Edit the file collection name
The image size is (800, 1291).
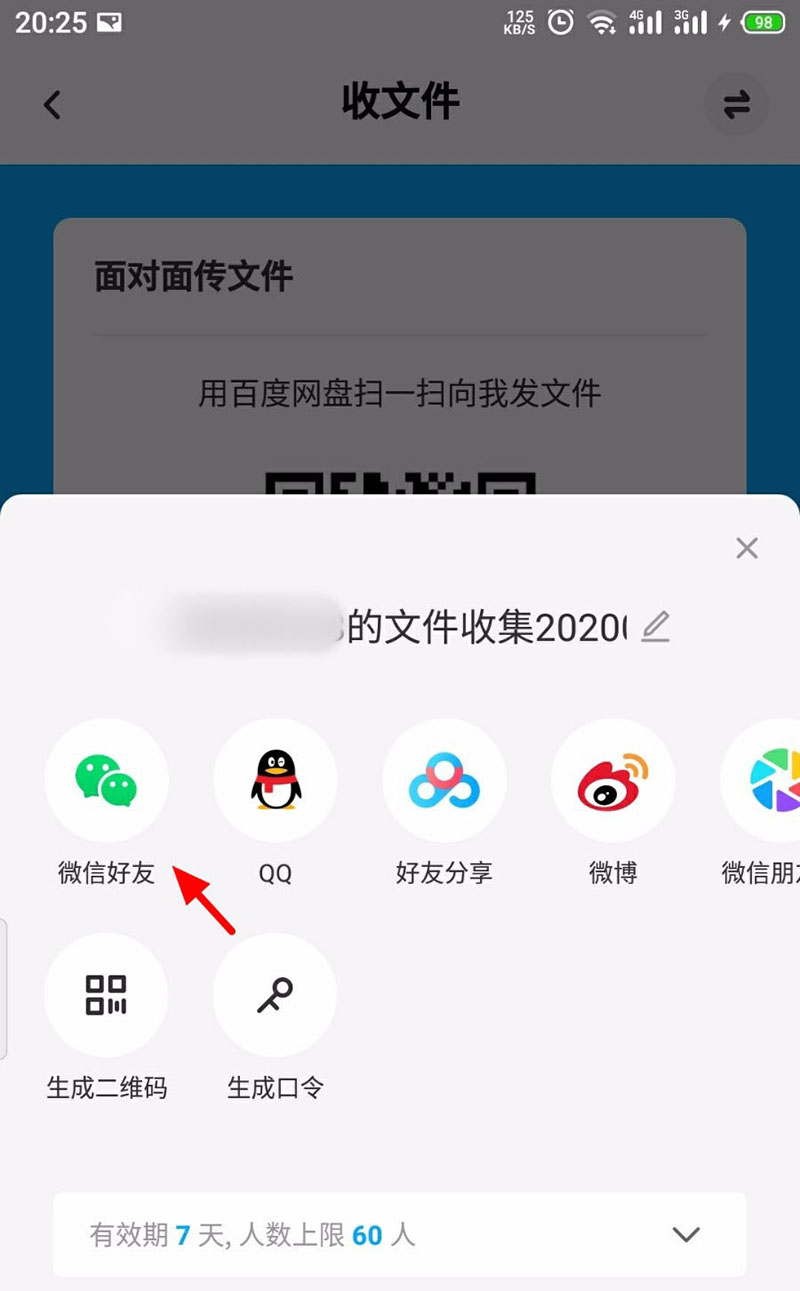click(x=655, y=628)
